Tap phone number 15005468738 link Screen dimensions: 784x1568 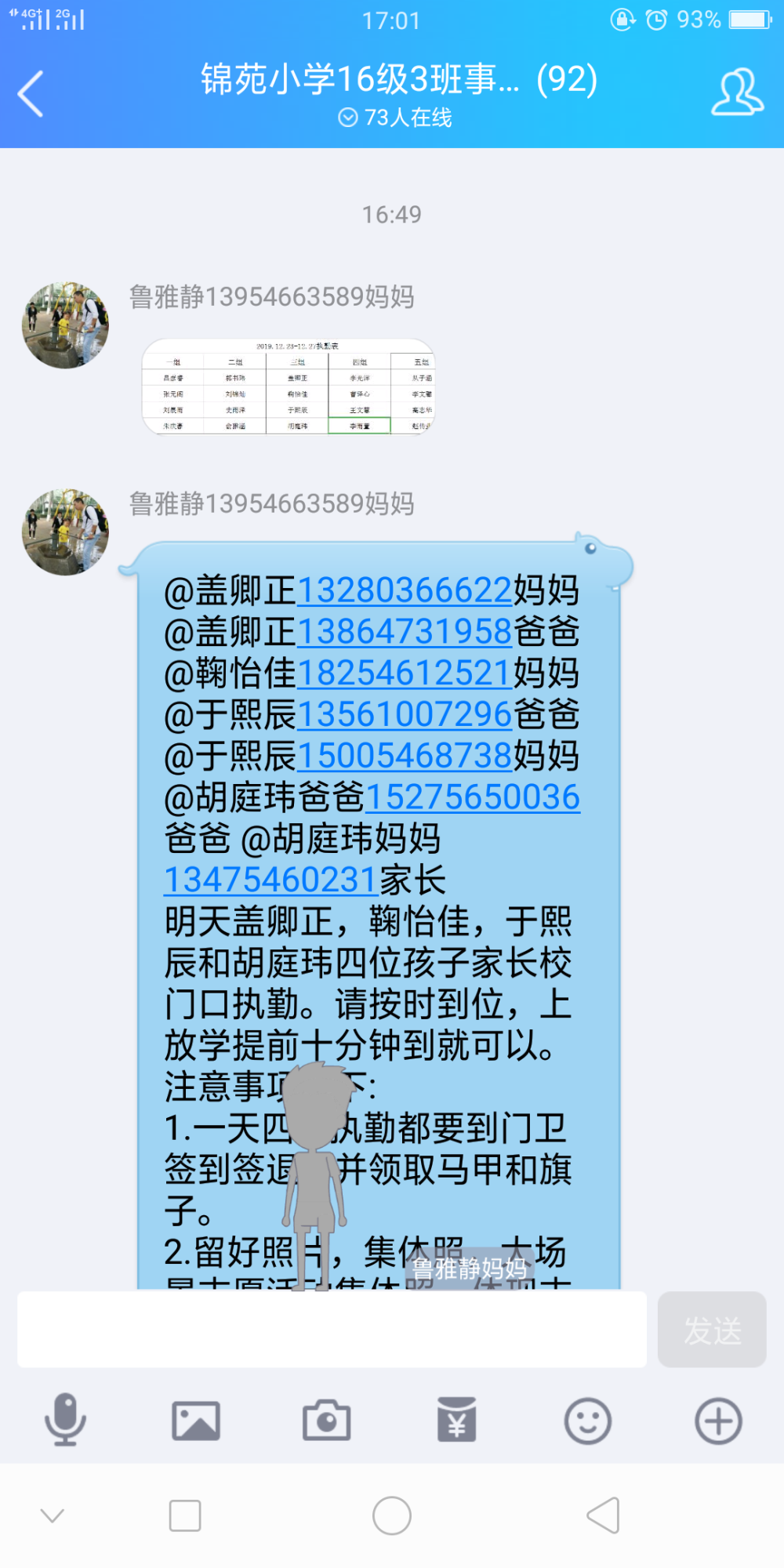405,757
